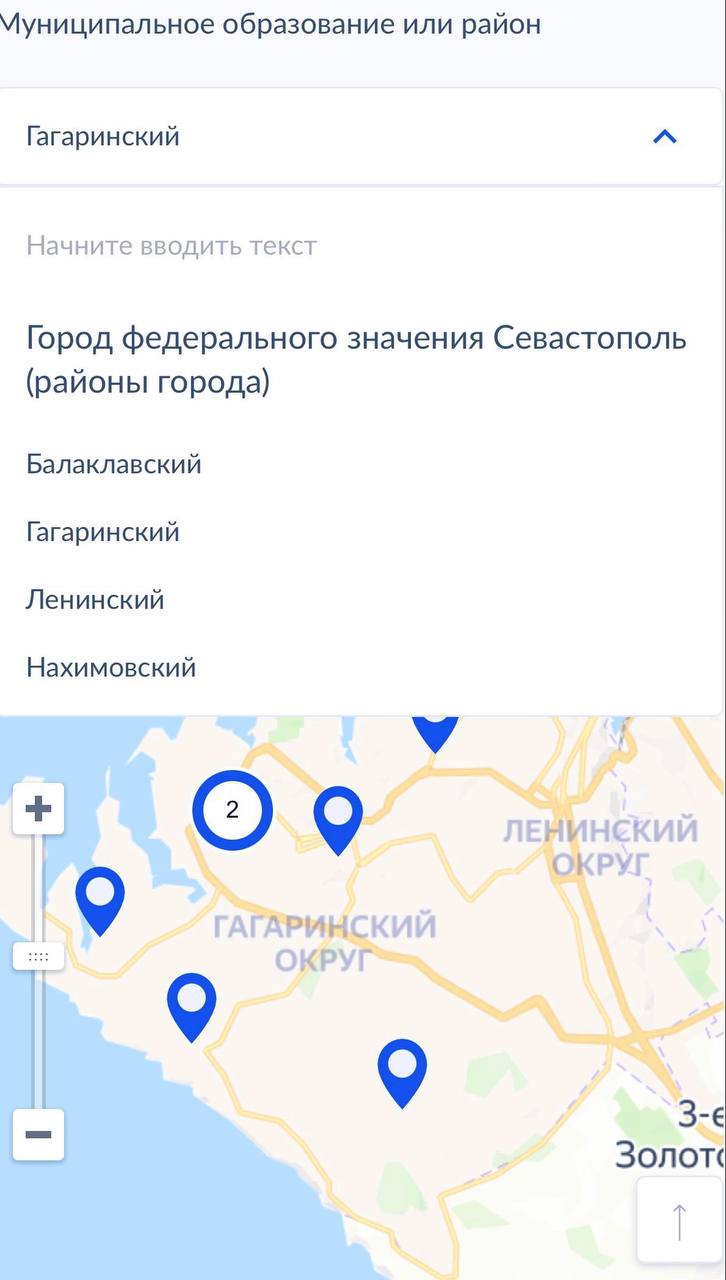The height and width of the screenshot is (1280, 726).
Task: Zoom in the map with plus button
Action: click(38, 808)
